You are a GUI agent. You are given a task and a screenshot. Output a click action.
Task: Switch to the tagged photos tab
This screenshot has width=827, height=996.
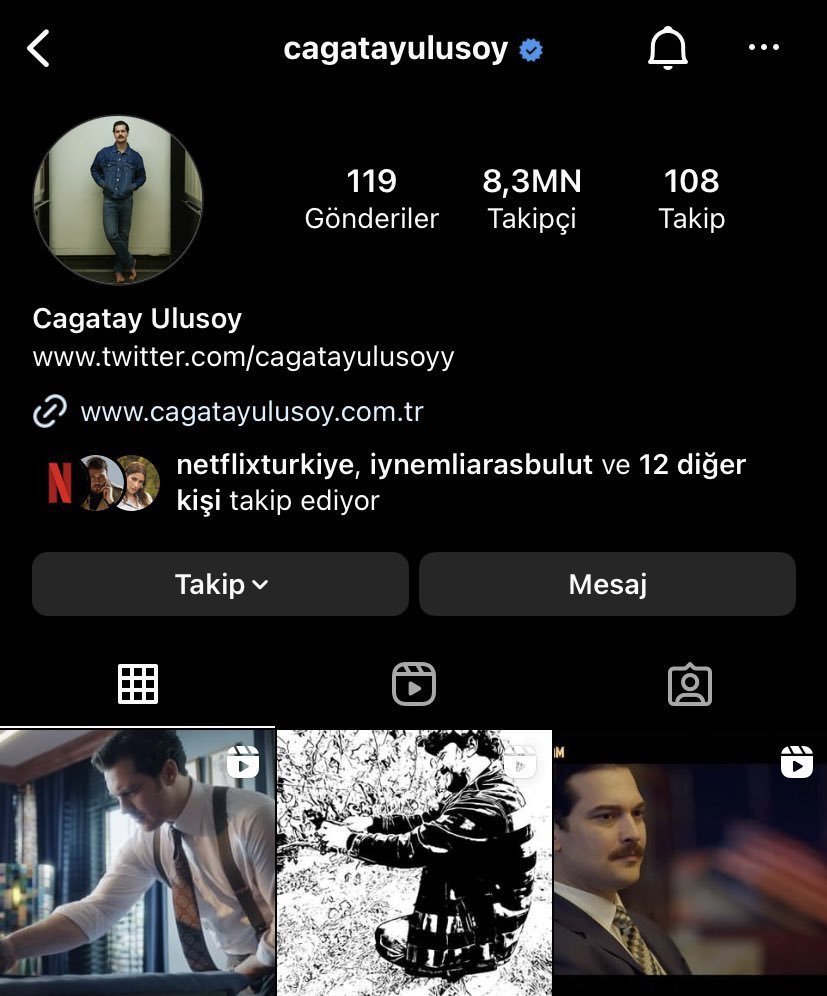689,684
